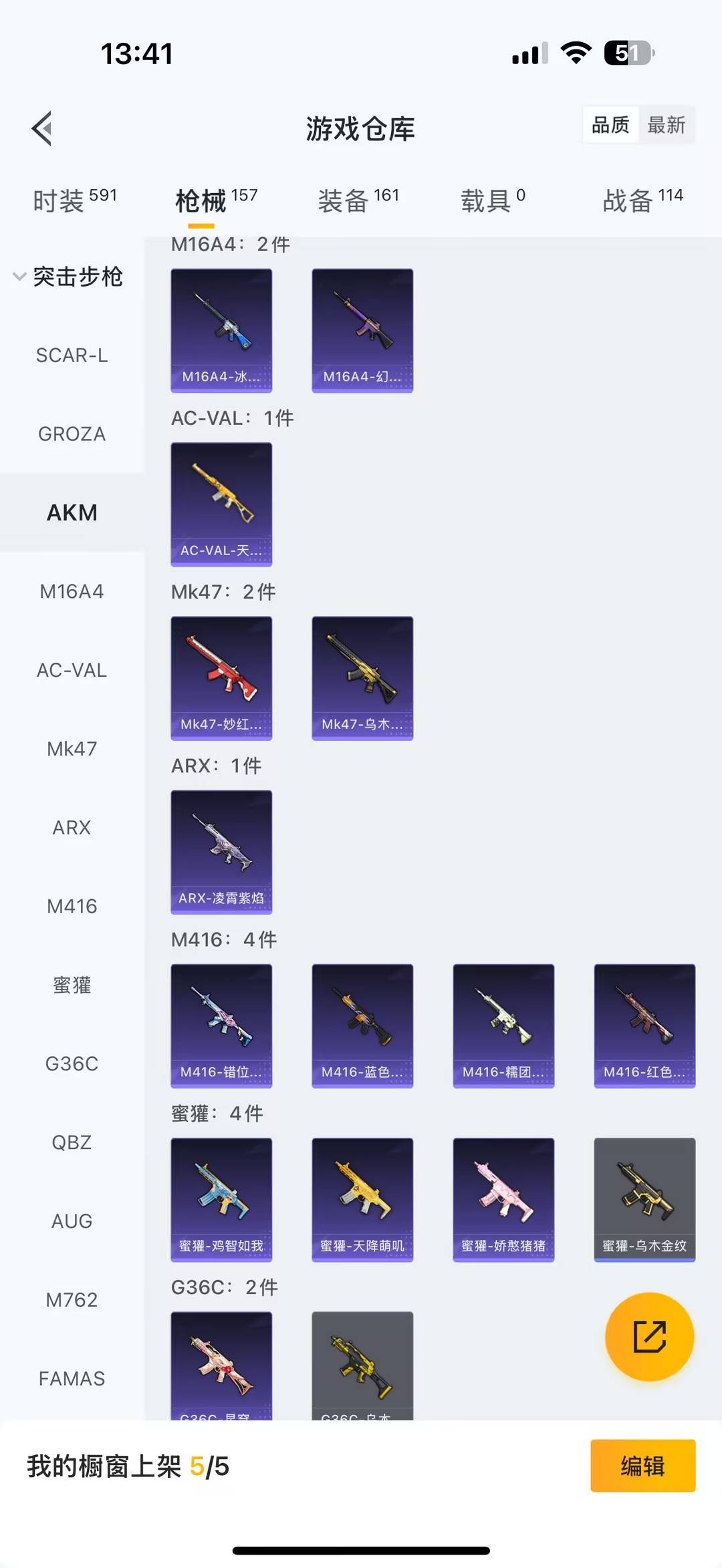Navigate back with the arrow icon

pyautogui.click(x=42, y=128)
